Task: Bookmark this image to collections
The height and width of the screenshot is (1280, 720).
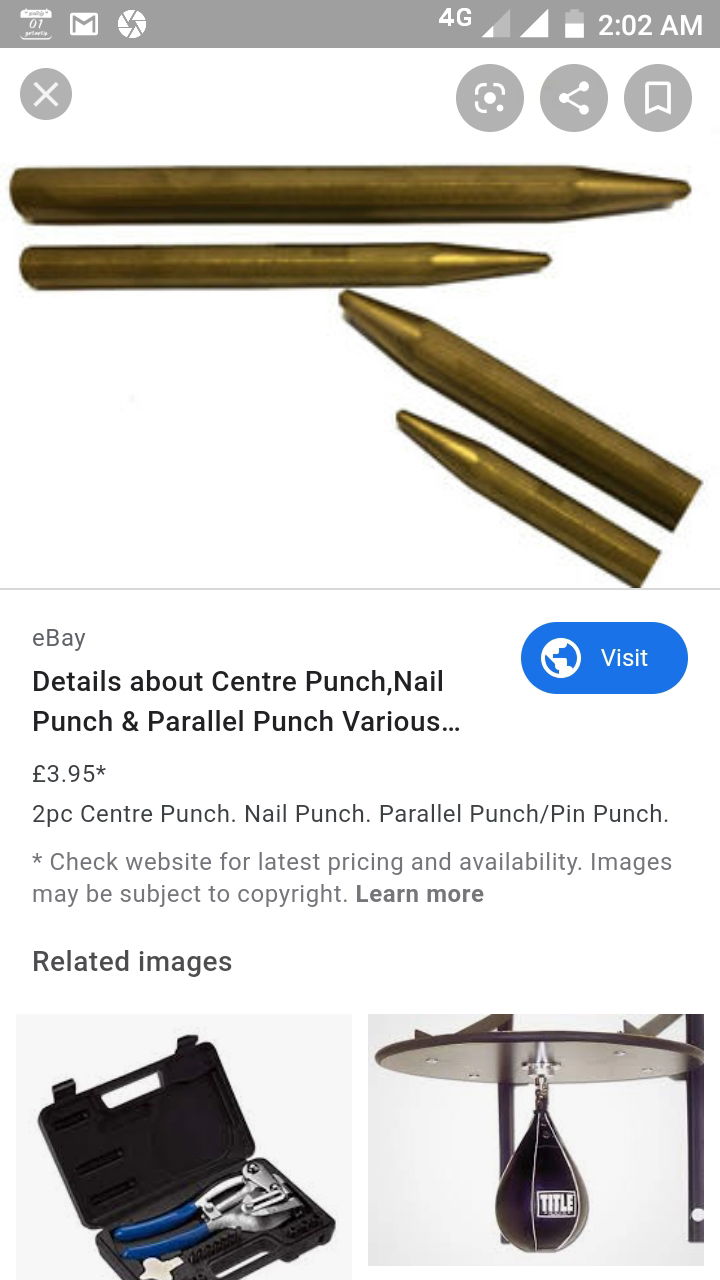Action: (x=657, y=98)
